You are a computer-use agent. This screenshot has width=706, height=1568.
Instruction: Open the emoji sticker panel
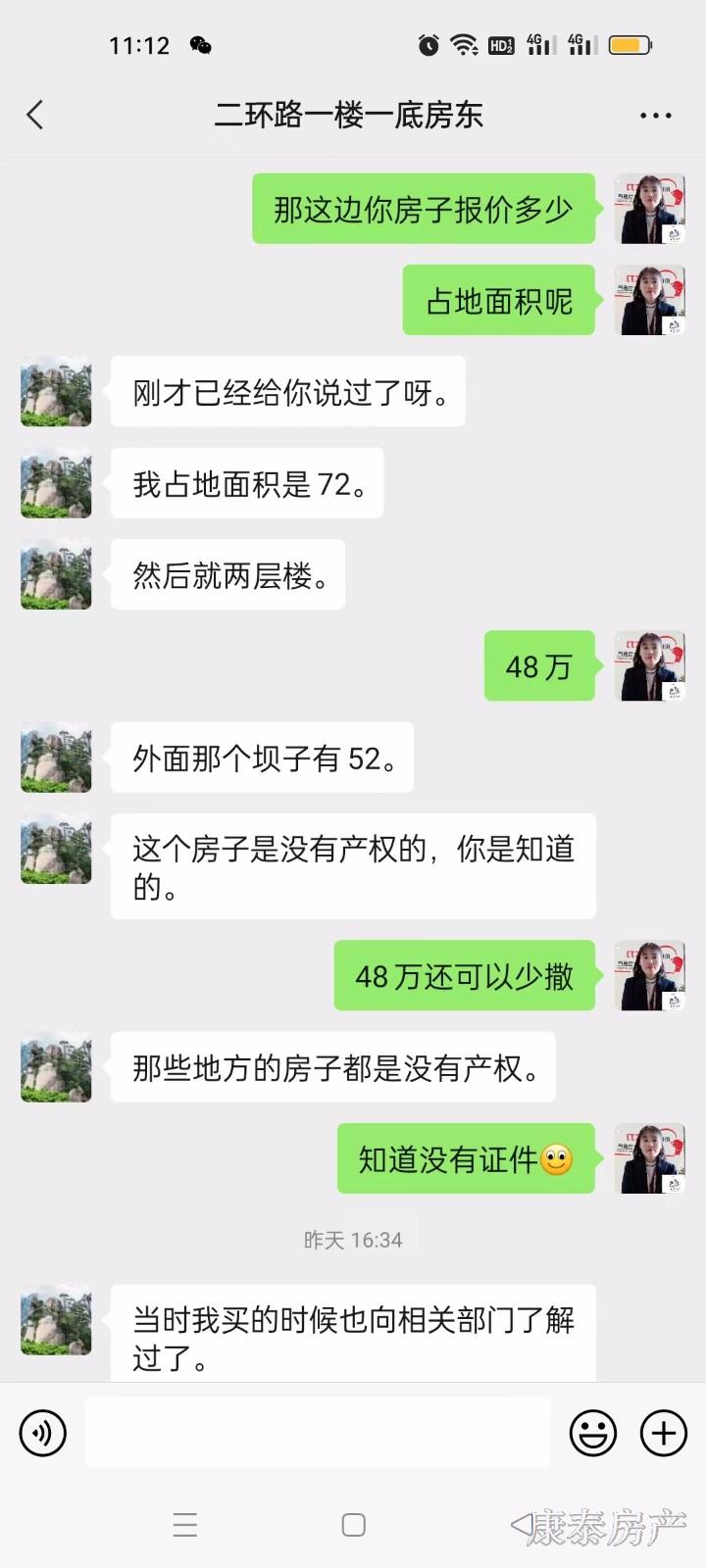click(x=593, y=1433)
